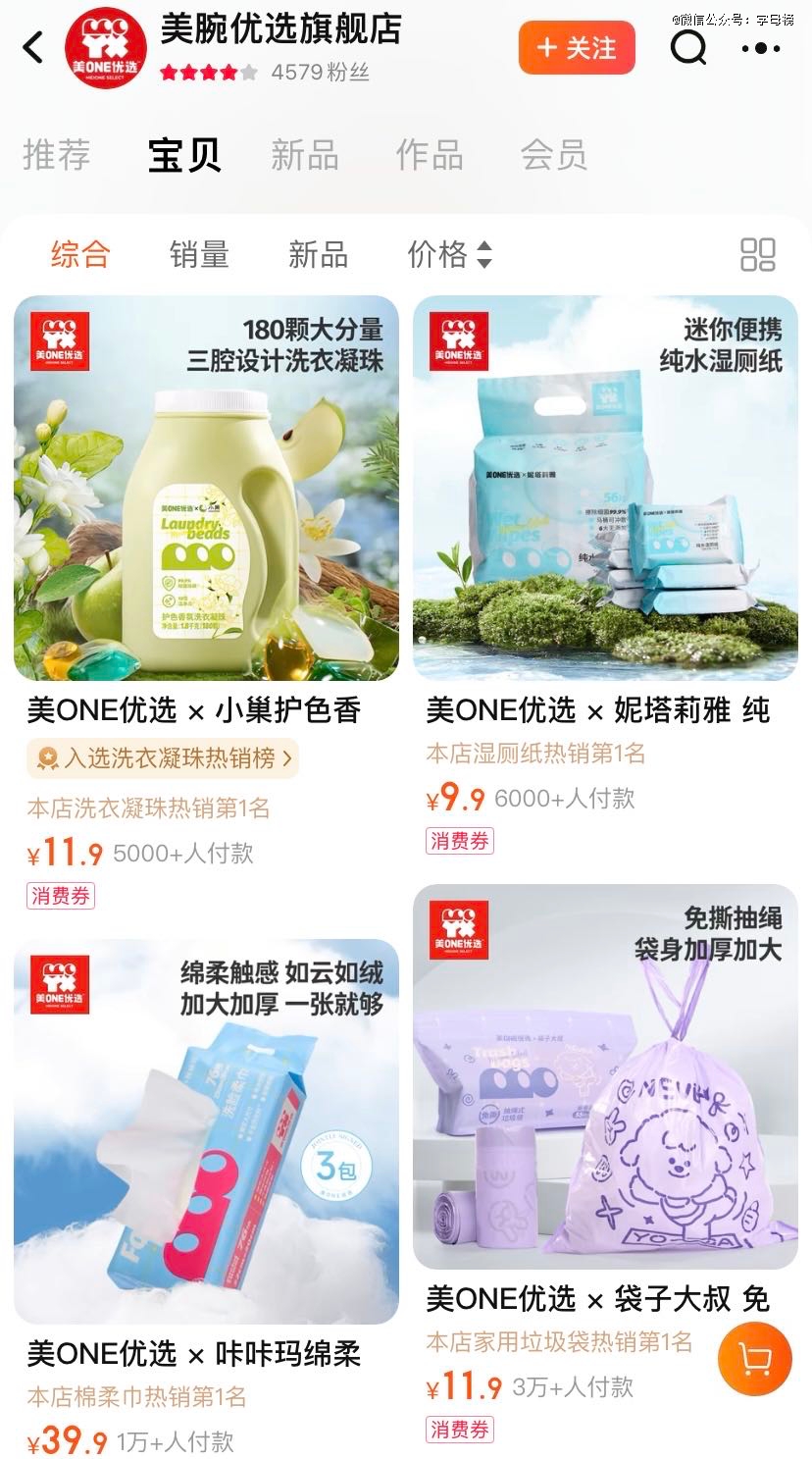Screen dimensions: 812x1459
Task: Select the 综合 sort option
Action: (x=80, y=255)
